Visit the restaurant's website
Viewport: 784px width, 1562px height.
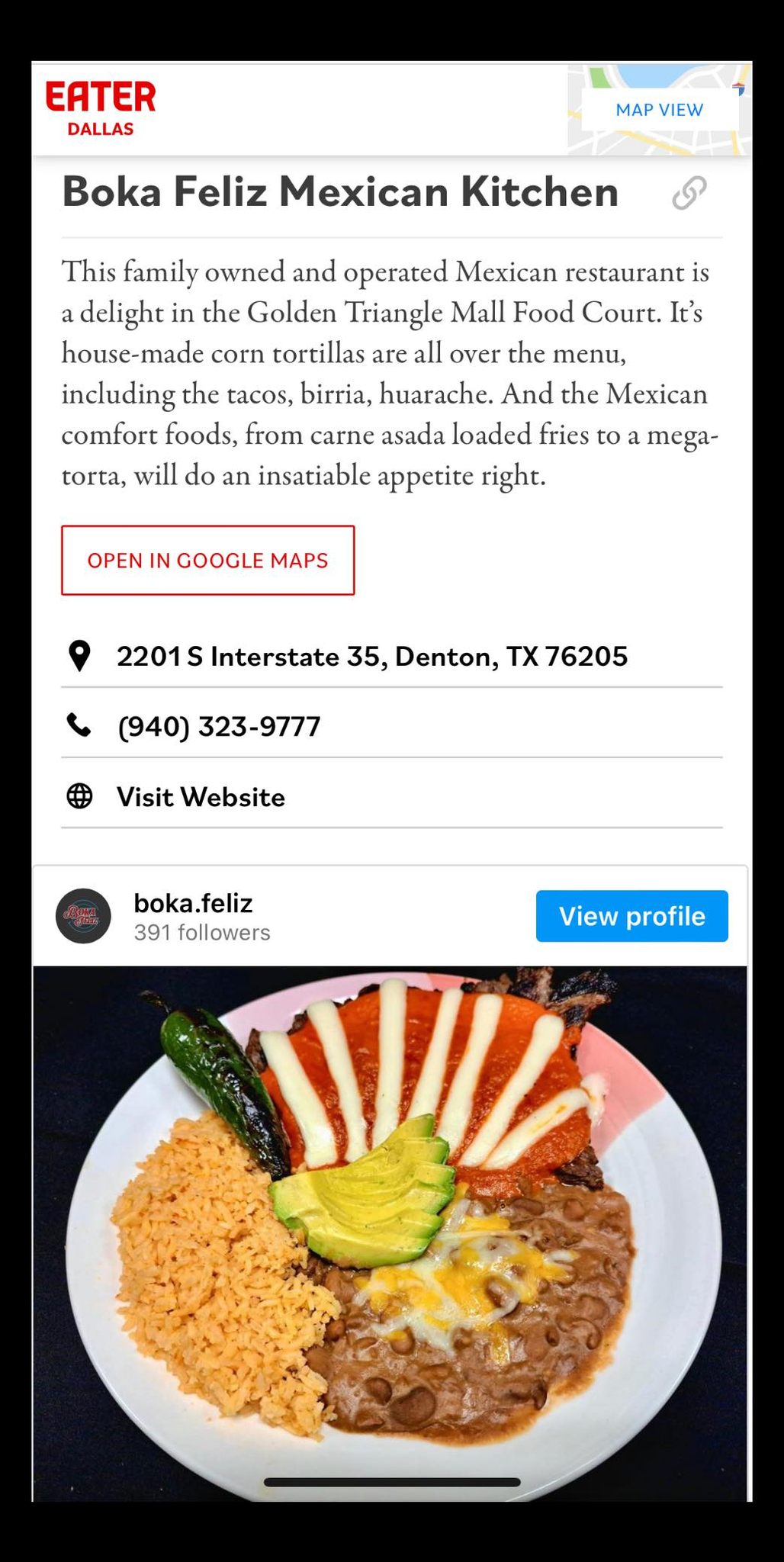[201, 797]
